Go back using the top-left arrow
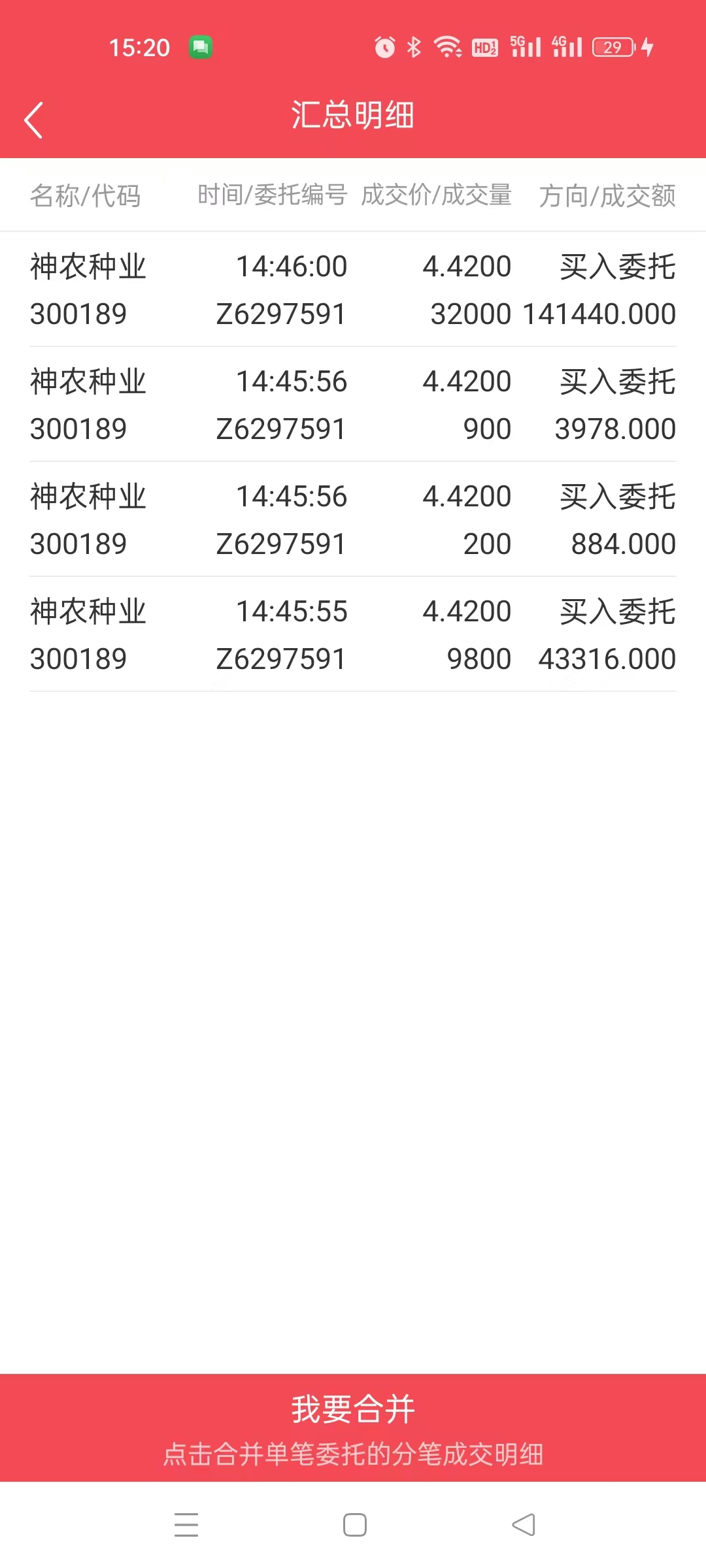 click(x=33, y=120)
